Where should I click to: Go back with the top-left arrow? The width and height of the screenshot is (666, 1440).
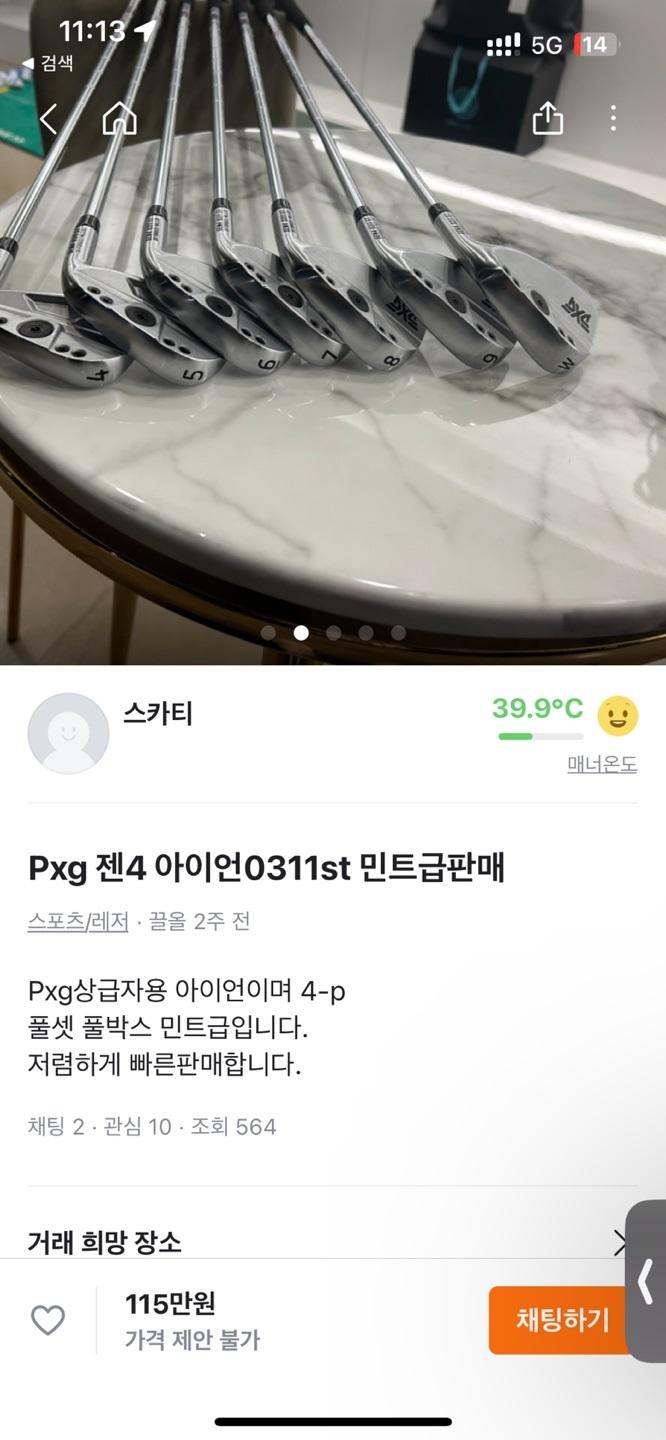click(x=48, y=120)
